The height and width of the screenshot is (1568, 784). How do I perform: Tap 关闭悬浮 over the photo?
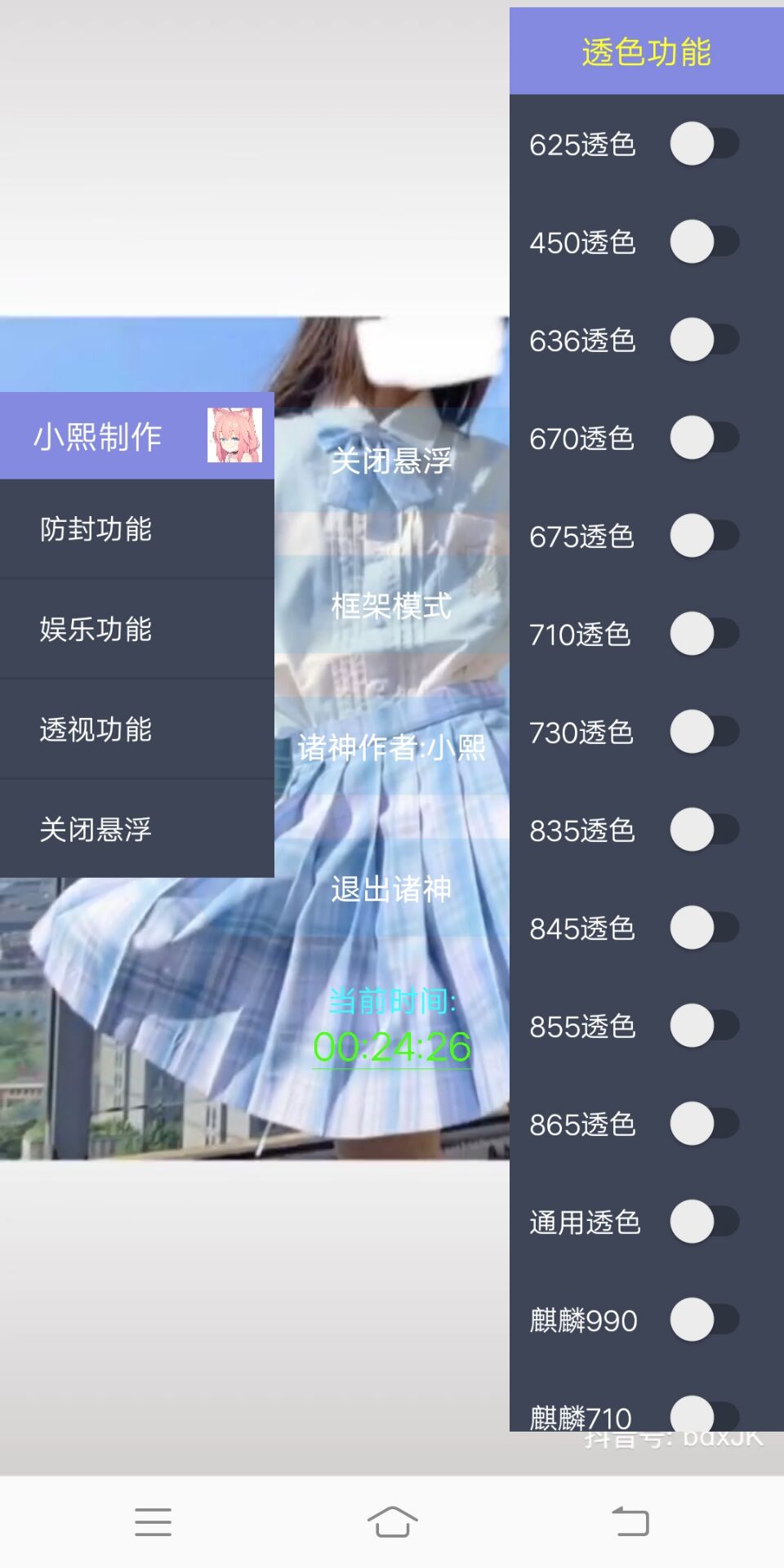(x=391, y=461)
